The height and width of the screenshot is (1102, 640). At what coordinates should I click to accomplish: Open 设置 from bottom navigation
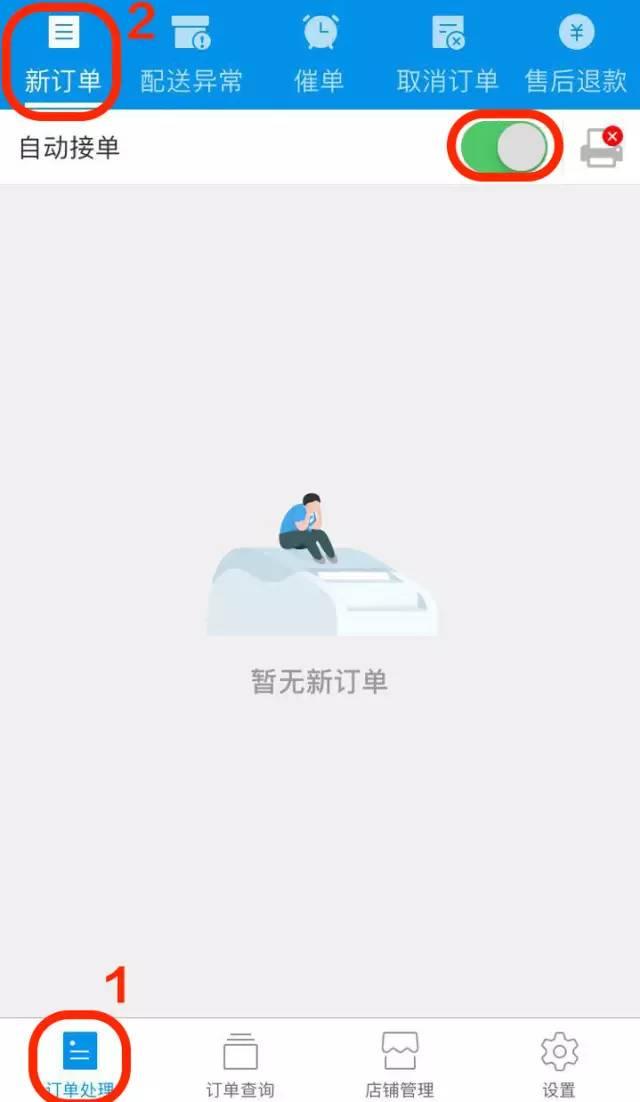pos(559,1064)
